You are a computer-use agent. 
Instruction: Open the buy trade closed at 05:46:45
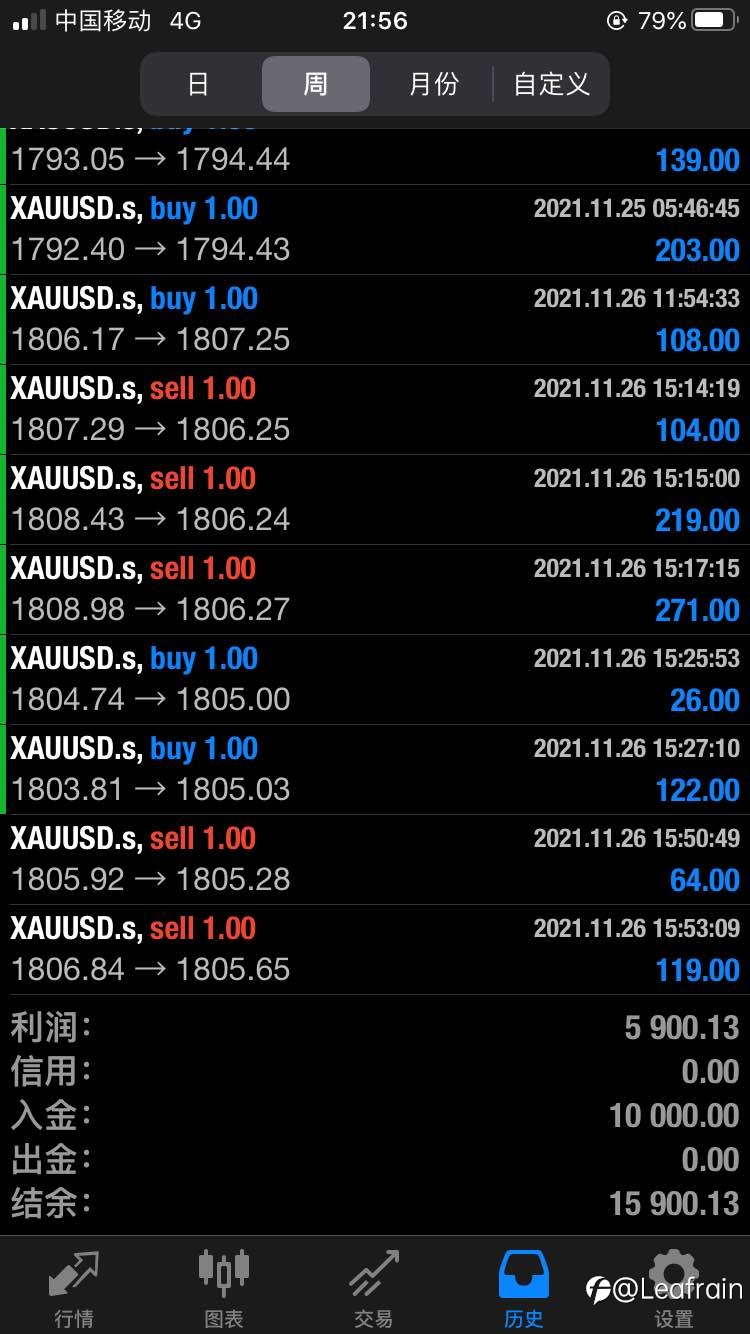pyautogui.click(x=375, y=230)
